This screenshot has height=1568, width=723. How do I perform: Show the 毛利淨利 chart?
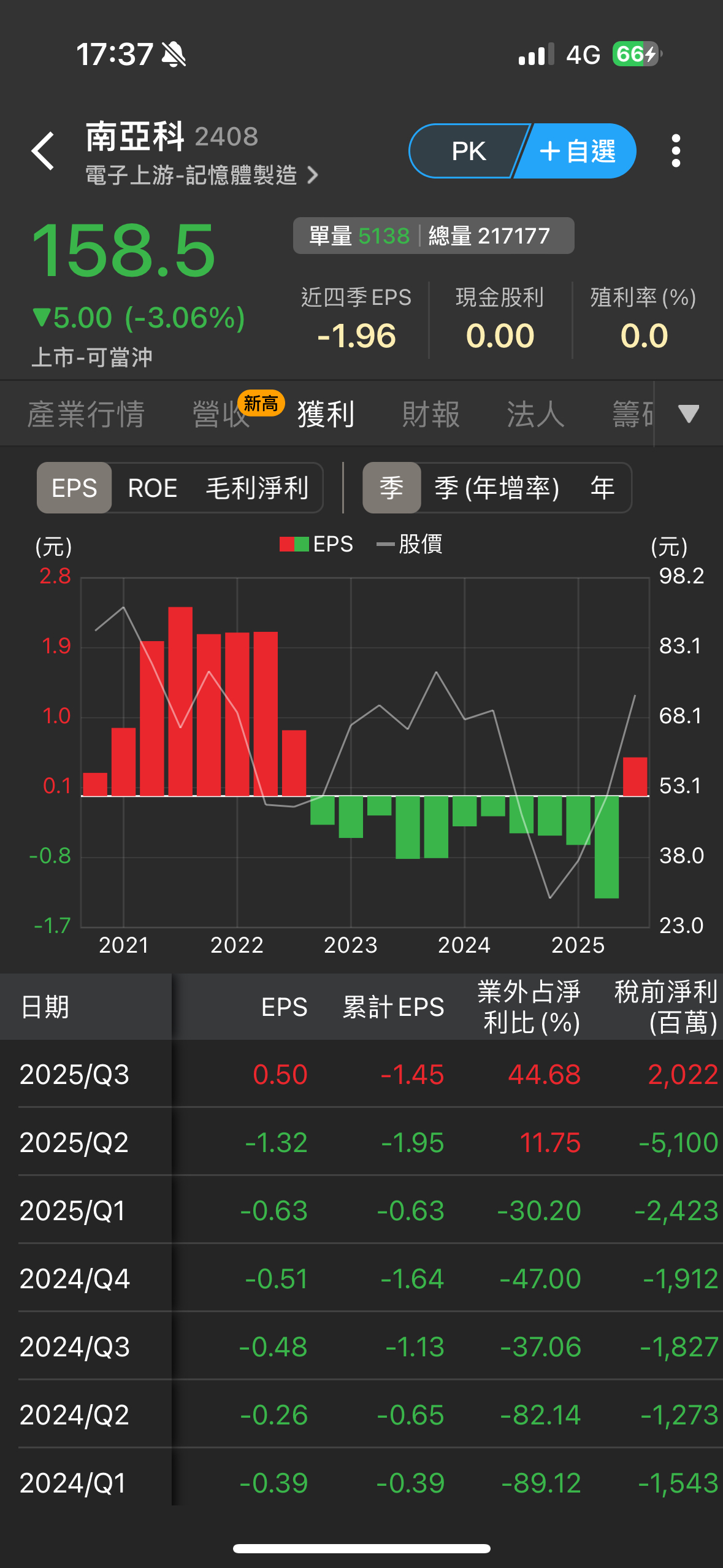coord(257,488)
